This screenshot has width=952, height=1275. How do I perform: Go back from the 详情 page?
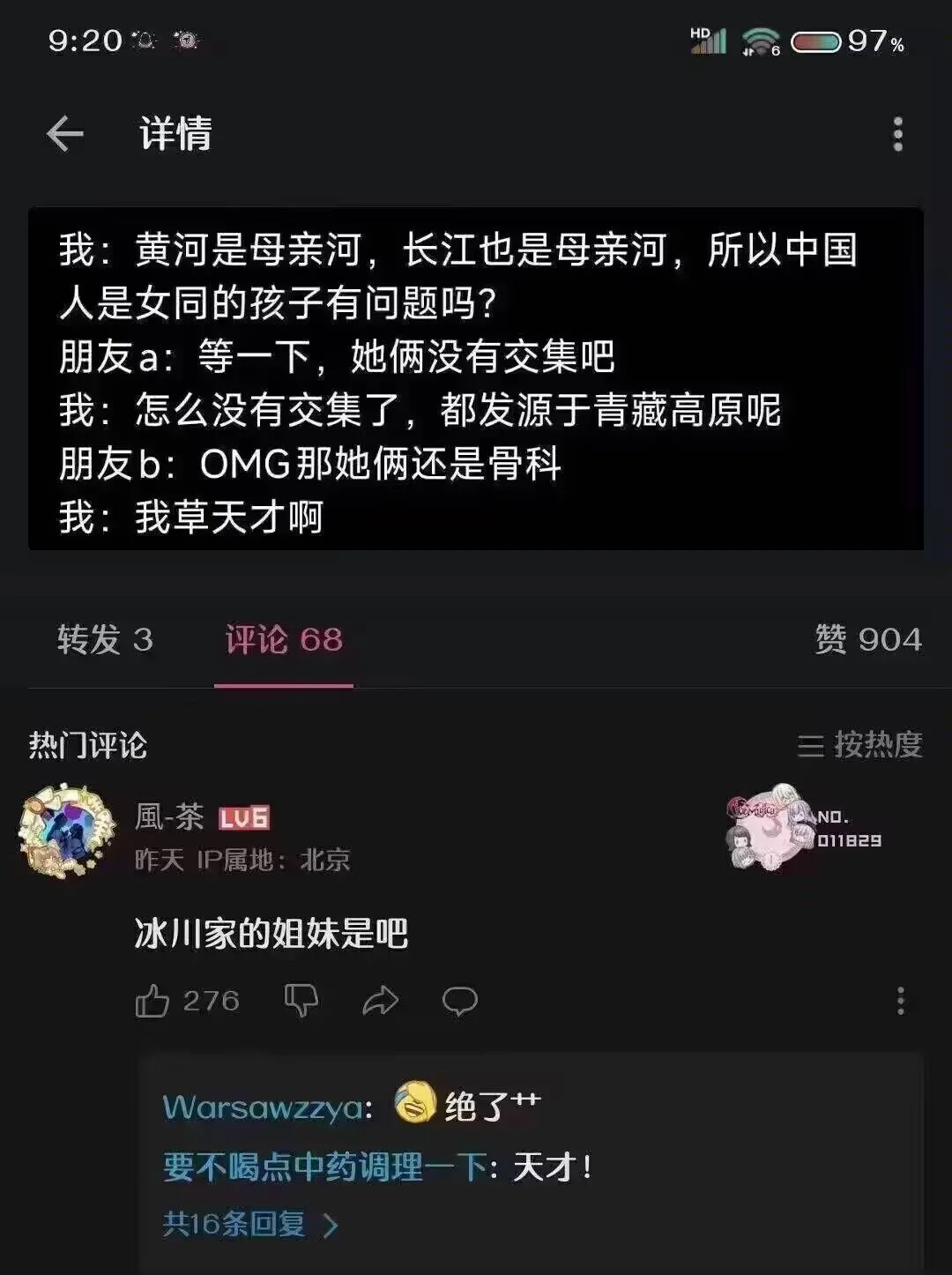coord(65,134)
